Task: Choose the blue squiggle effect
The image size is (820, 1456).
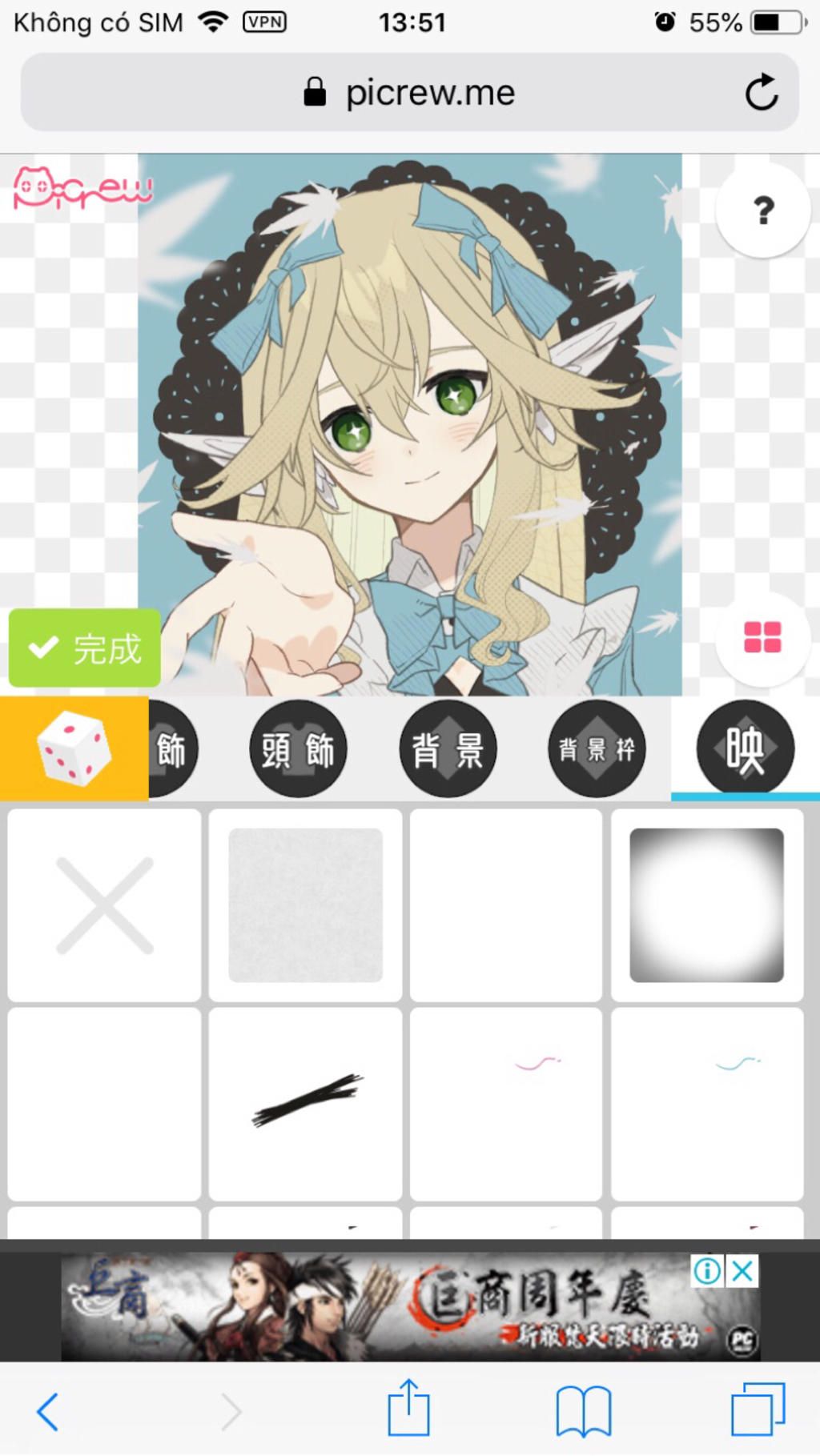Action: pos(706,1103)
